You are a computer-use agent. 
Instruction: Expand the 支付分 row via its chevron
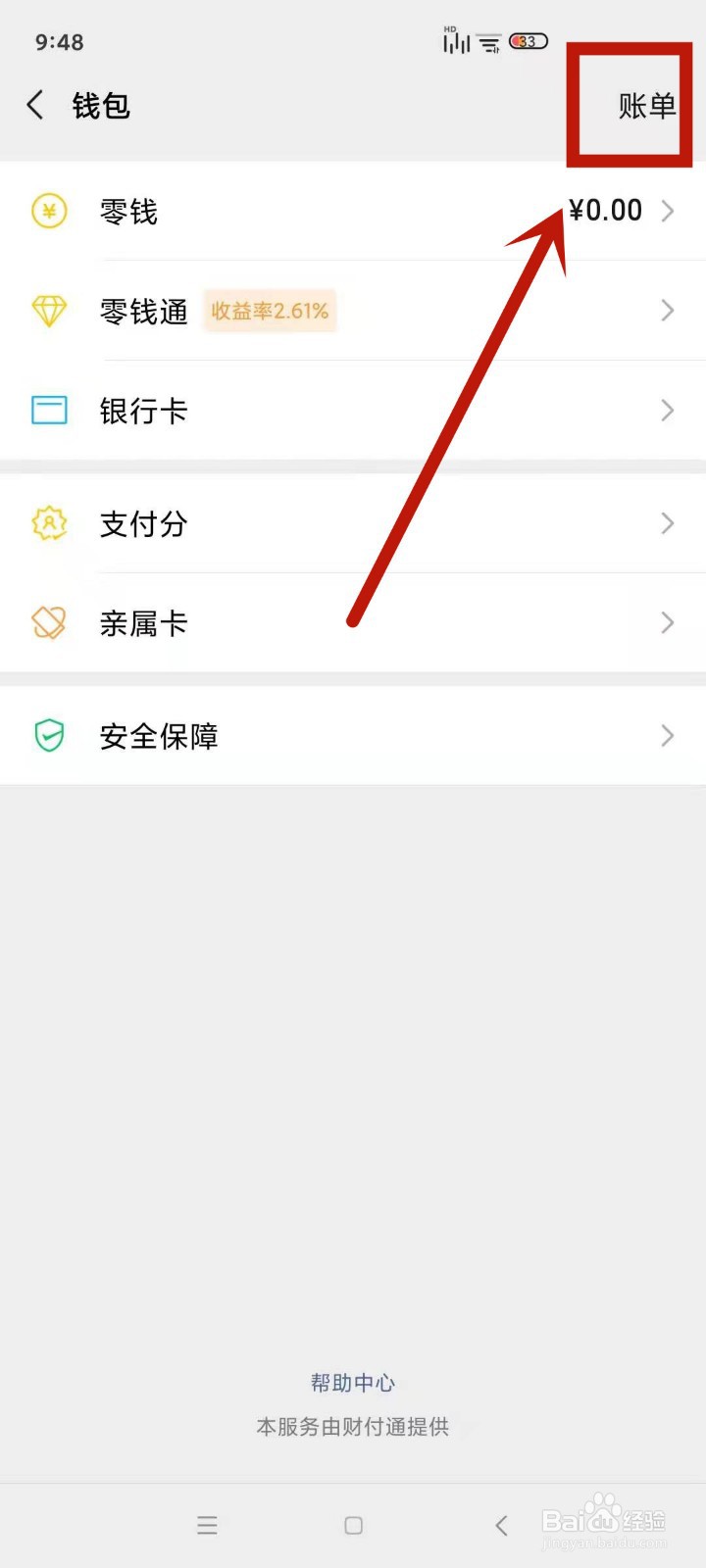pyautogui.click(x=668, y=523)
